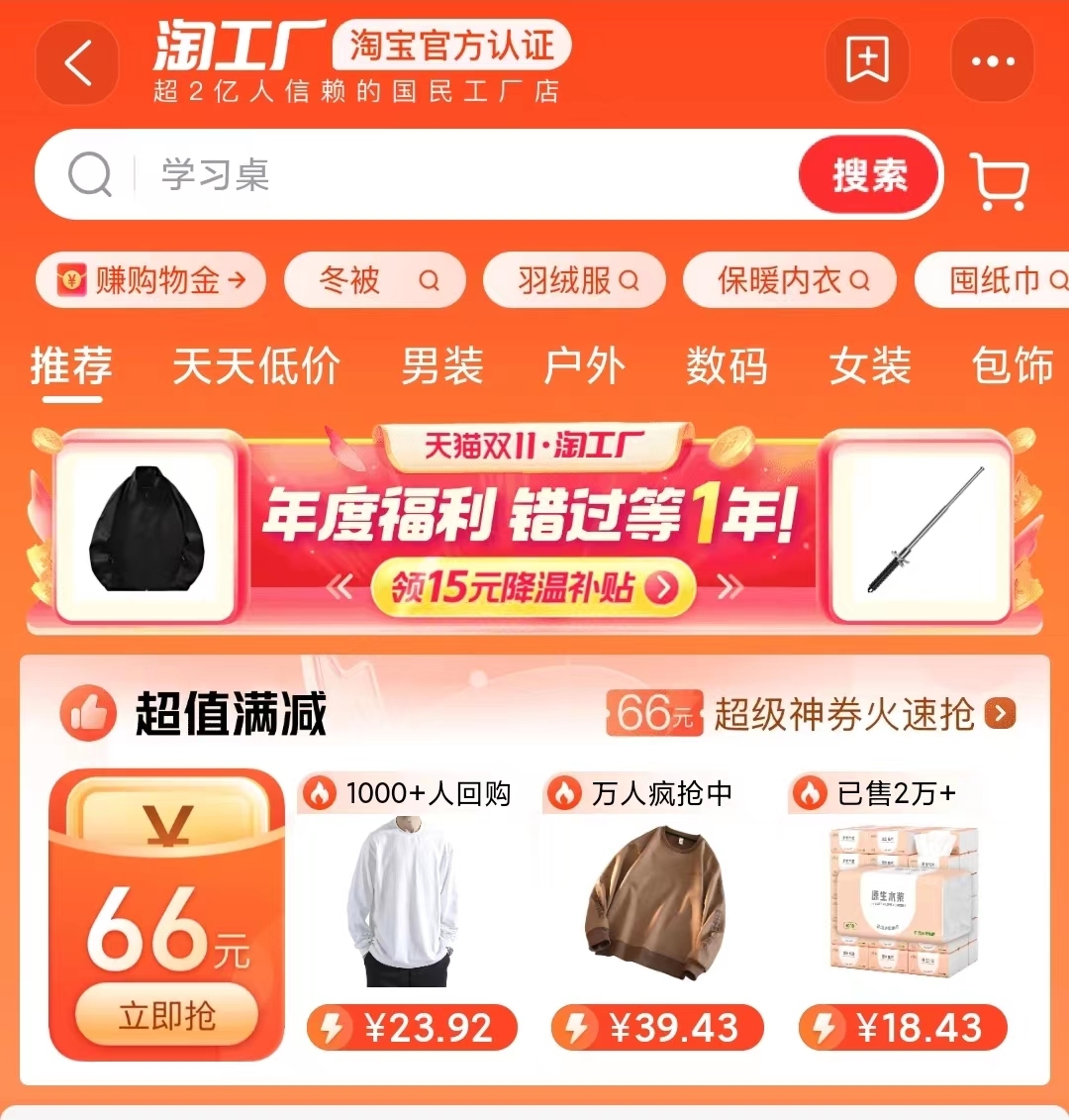
Task: Switch to the 男装 tab
Action: coord(441,366)
